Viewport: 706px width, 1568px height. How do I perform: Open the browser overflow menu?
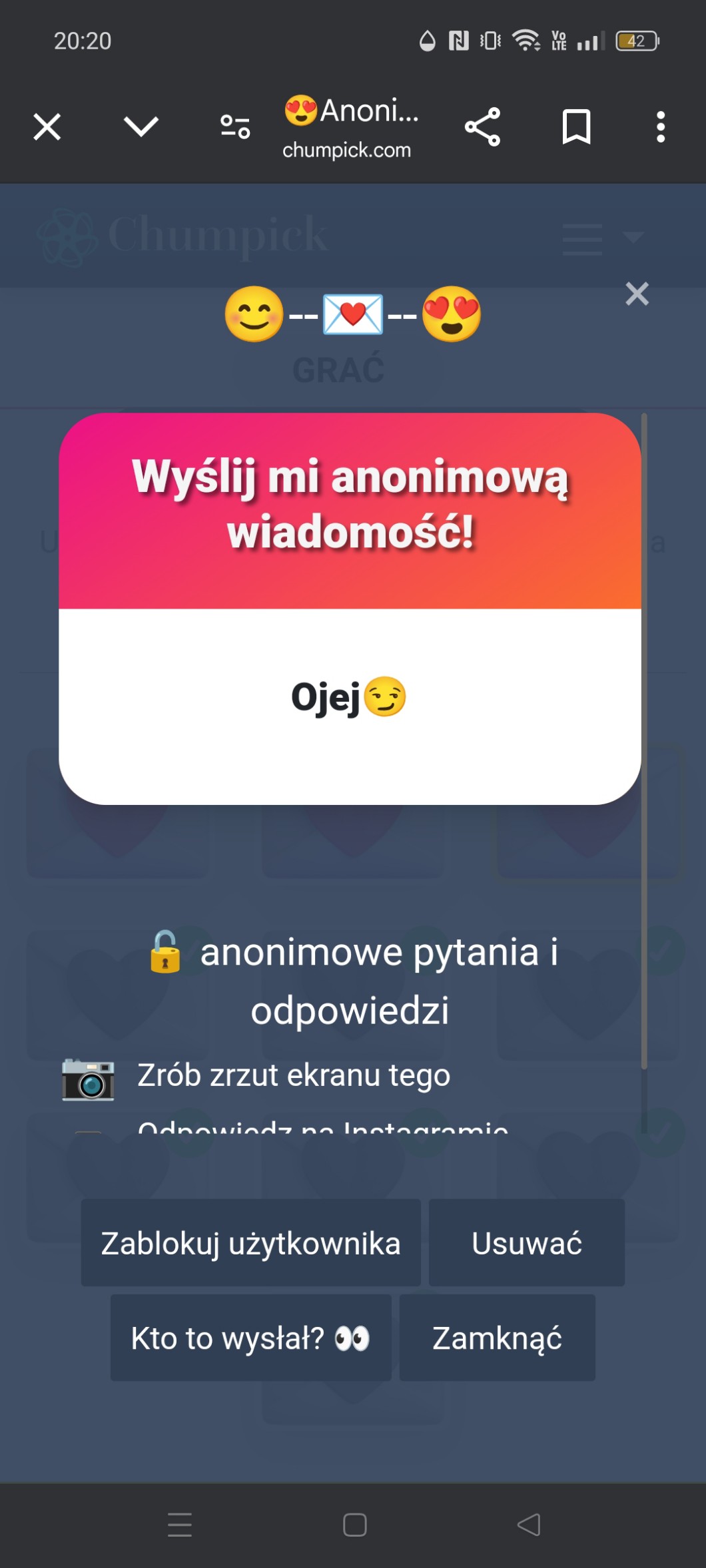tap(660, 127)
